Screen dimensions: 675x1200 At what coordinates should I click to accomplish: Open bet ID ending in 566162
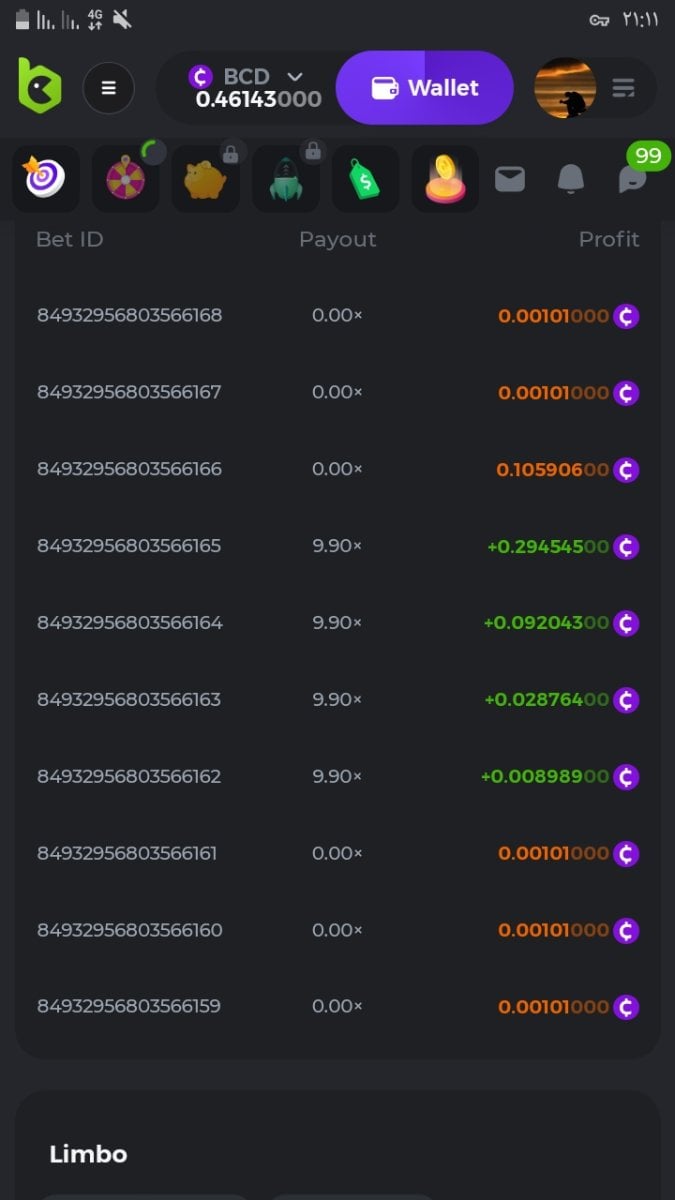pos(129,776)
